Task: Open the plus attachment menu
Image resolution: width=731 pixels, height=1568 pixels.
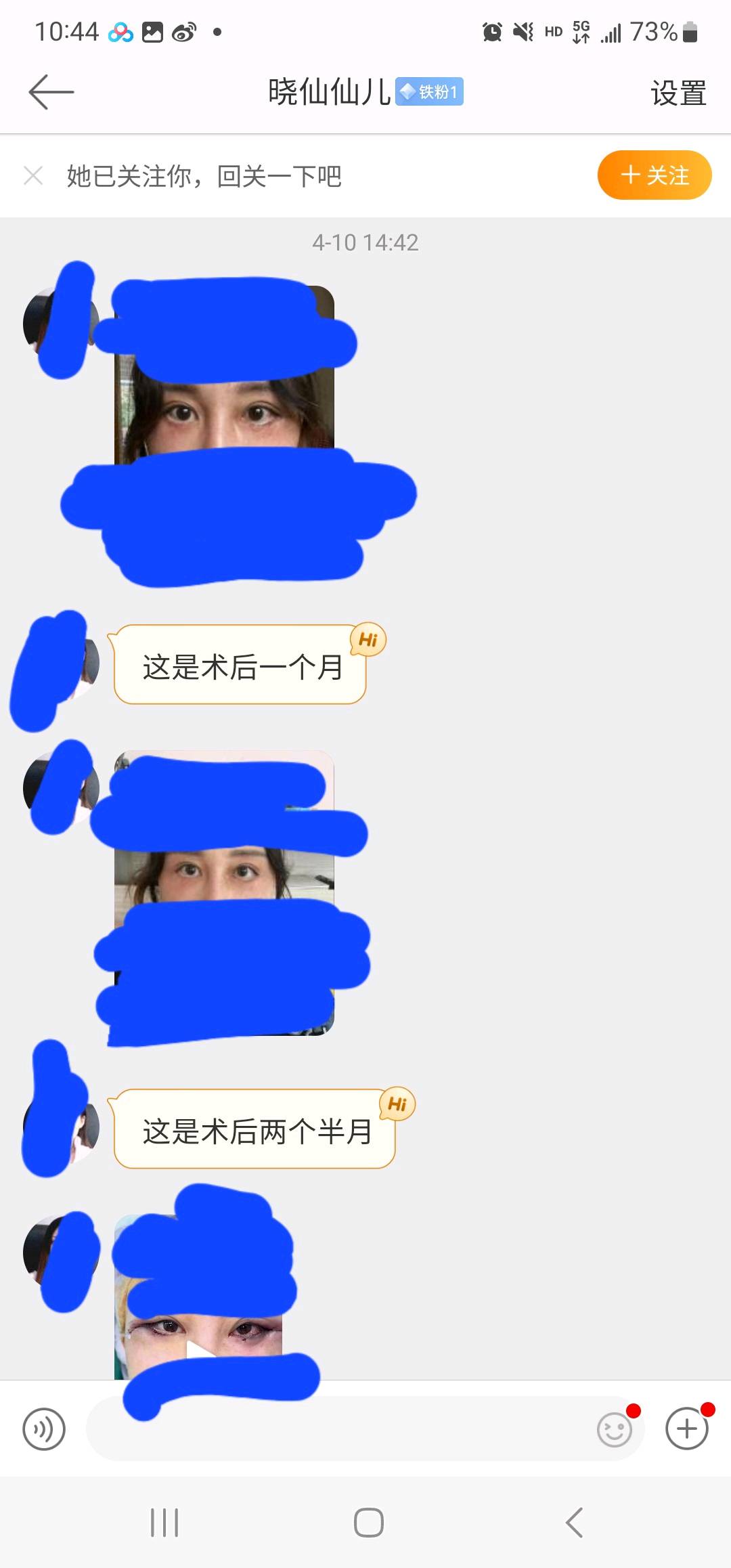Action: 686,1429
